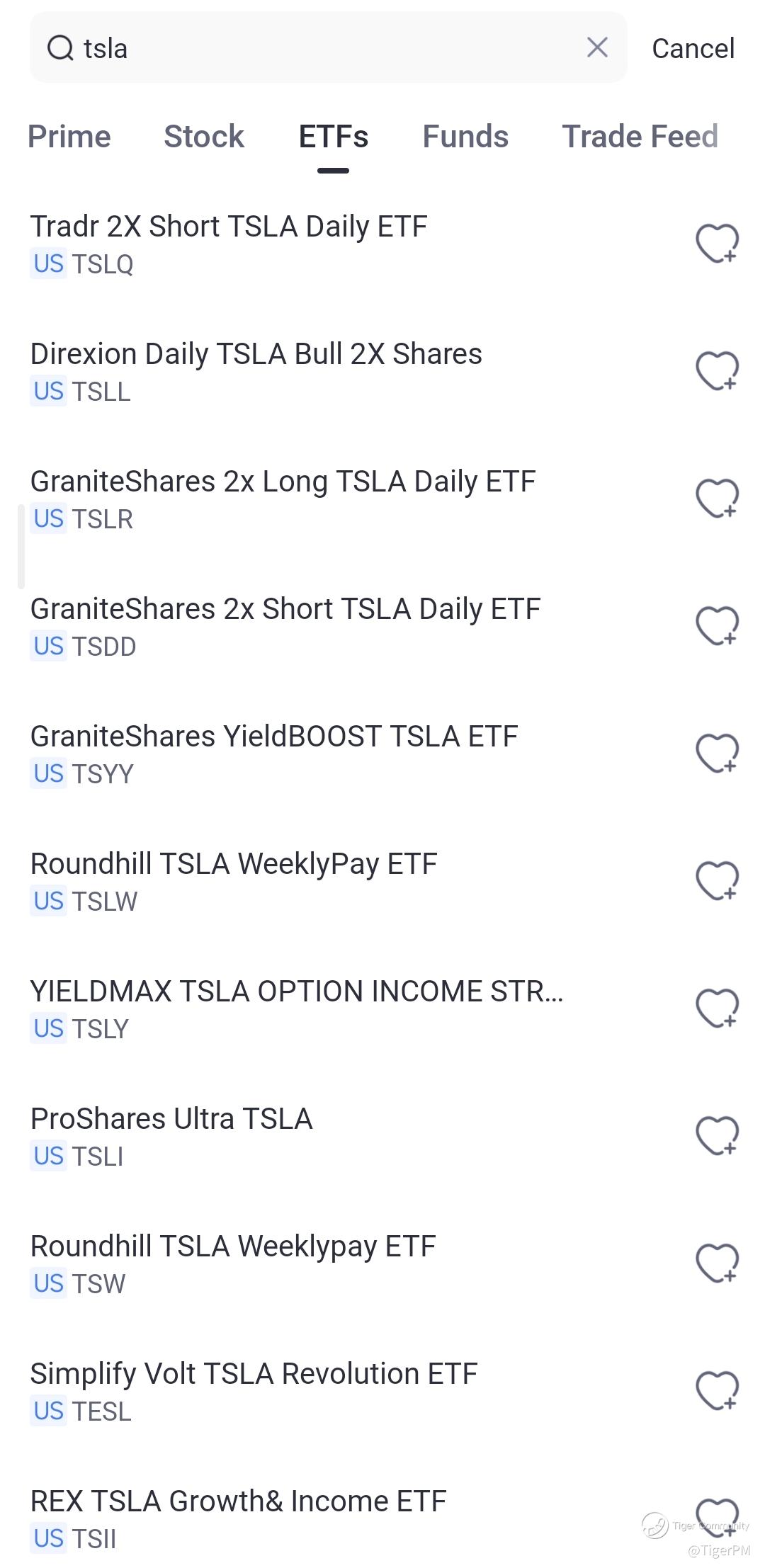Open the YieldMax TSLA Option Income result
This screenshot has width=765, height=1568.
297,1008
